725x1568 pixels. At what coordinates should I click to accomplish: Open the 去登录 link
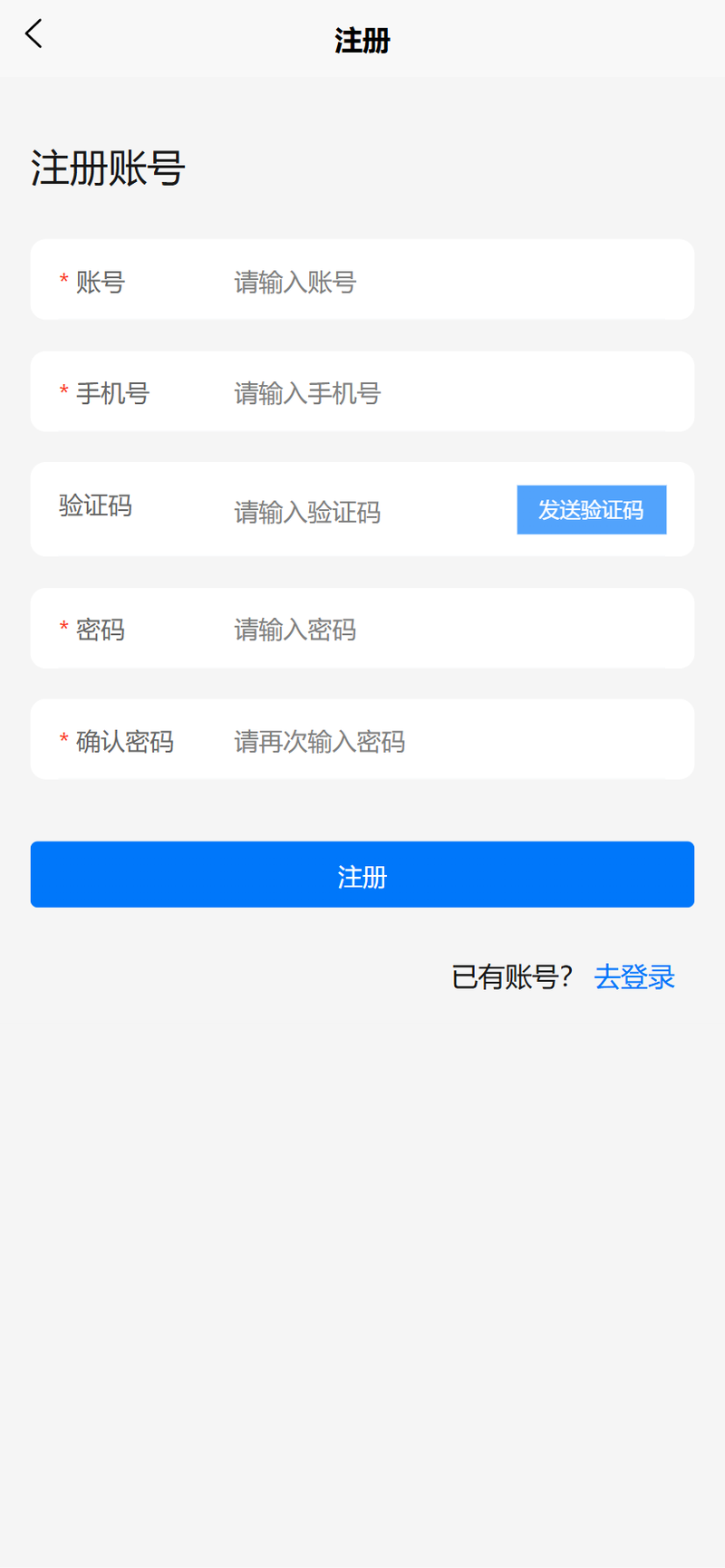point(634,977)
